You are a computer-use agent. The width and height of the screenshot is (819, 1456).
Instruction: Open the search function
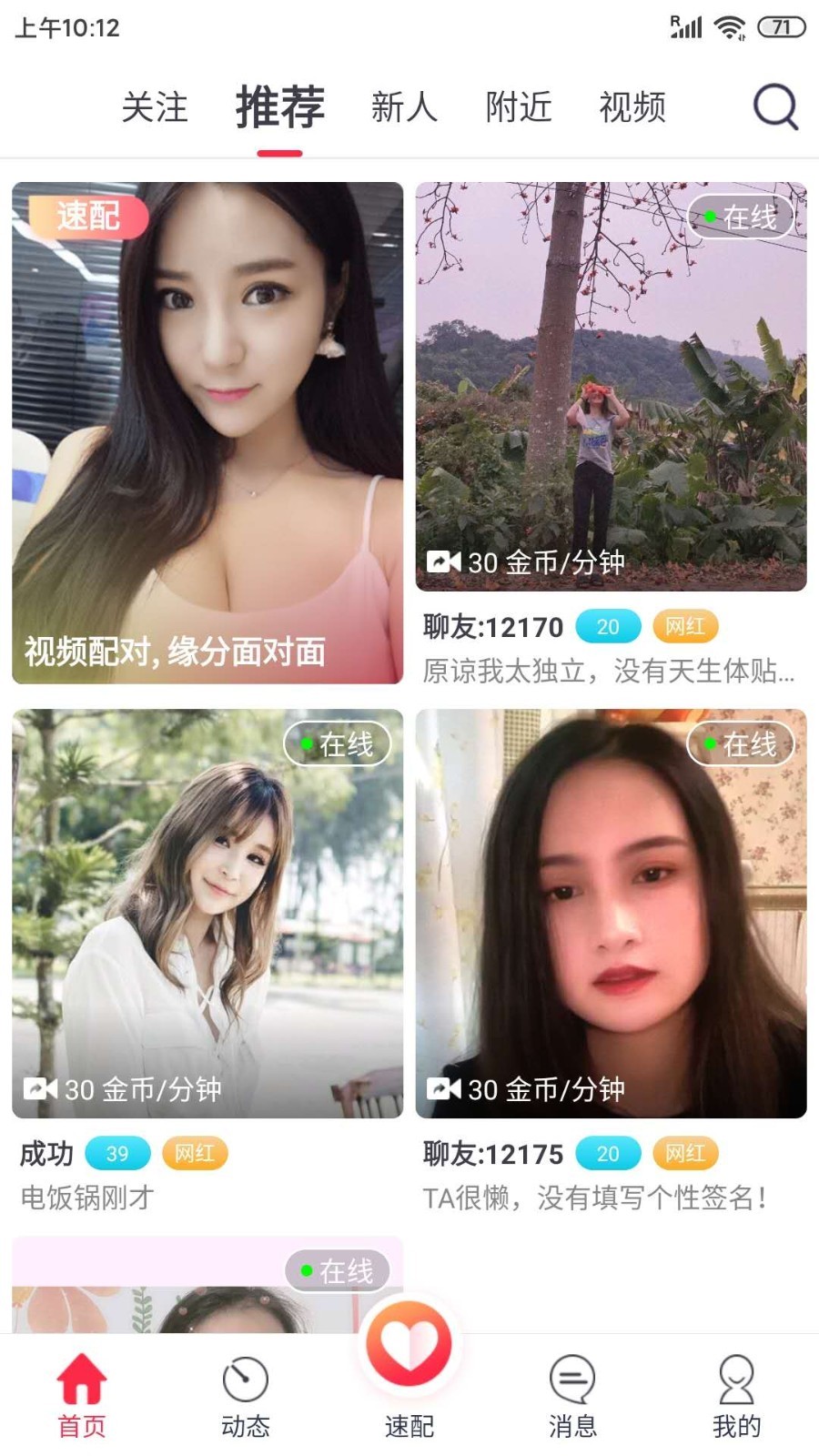(773, 107)
